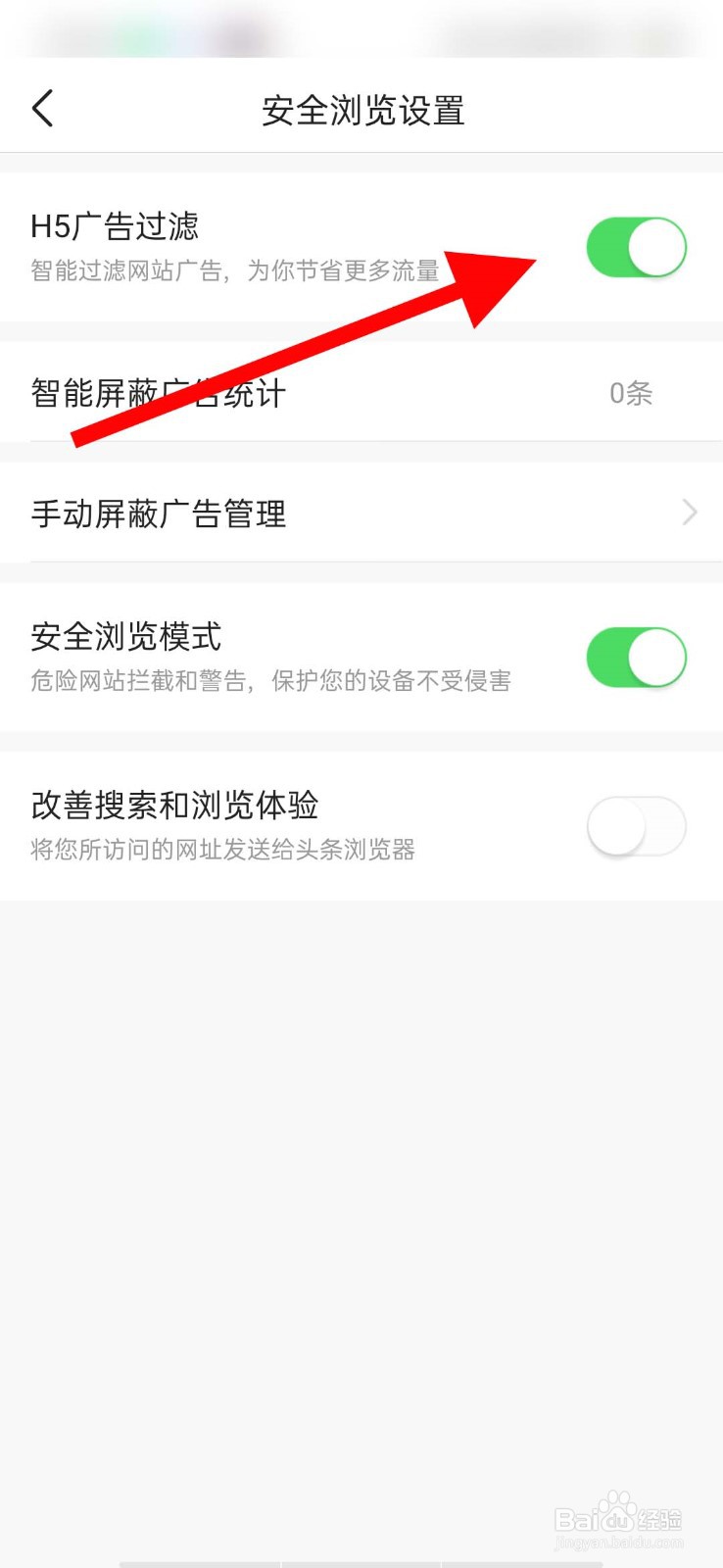Disable the H5广告过滤 toggle
Screen dimensions: 723x1568
pos(635,247)
